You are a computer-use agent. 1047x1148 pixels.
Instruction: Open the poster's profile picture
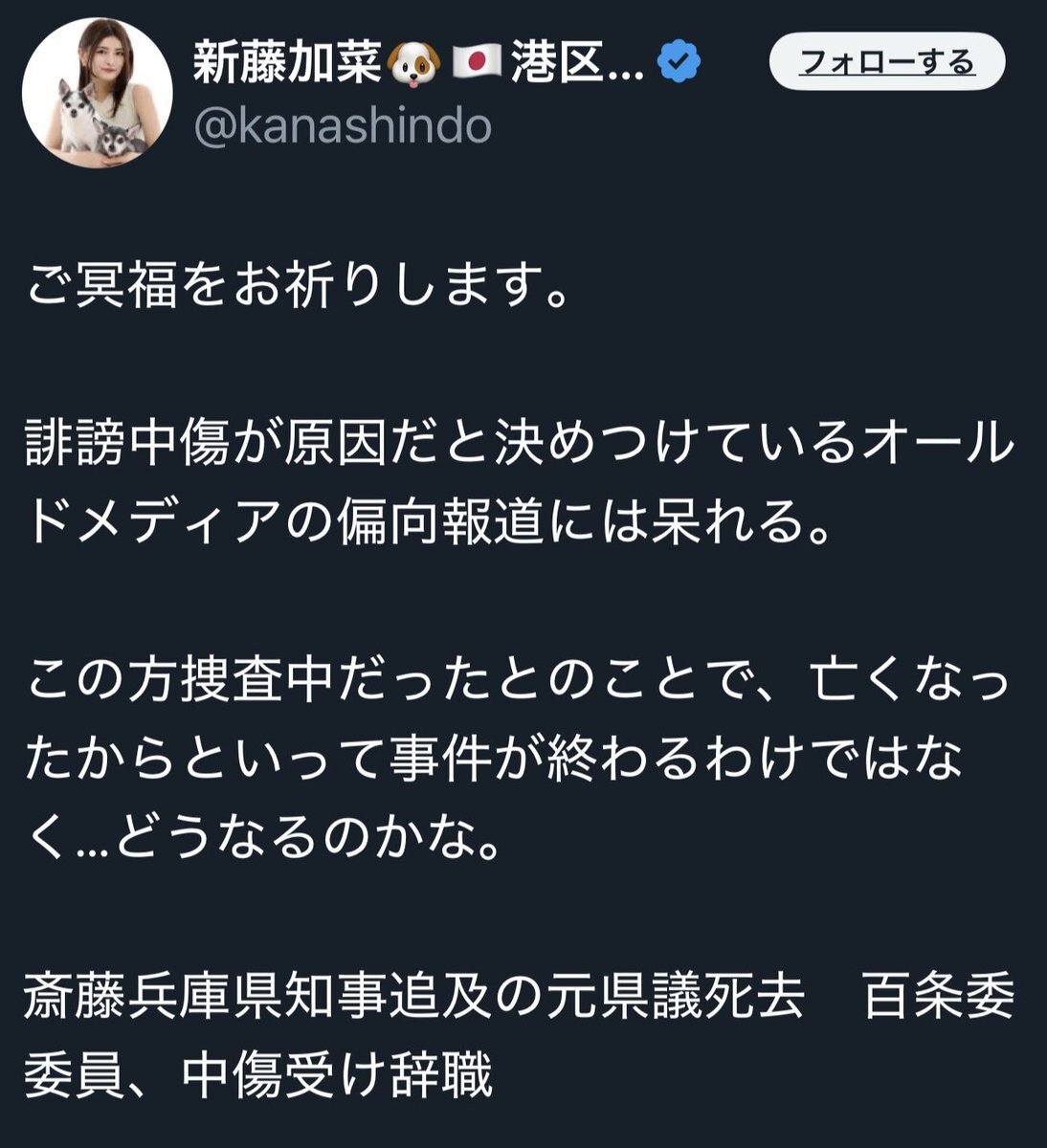tap(98, 93)
